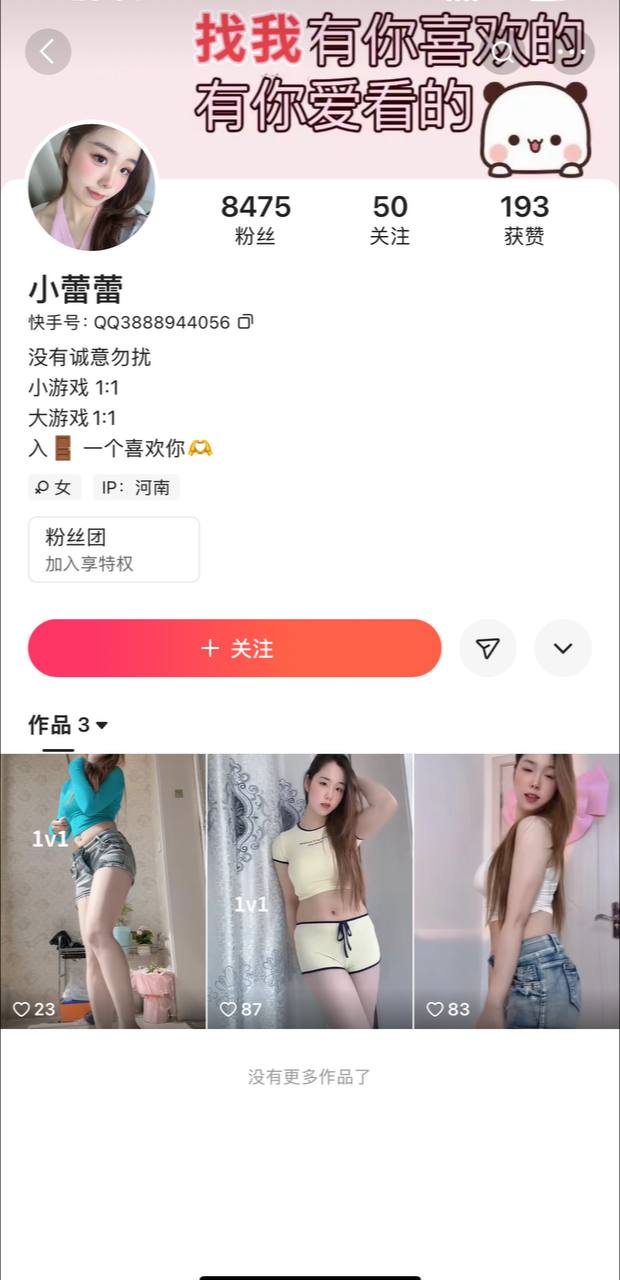Expand recommended users with down chevron
Image resolution: width=620 pixels, height=1280 pixels.
point(563,648)
